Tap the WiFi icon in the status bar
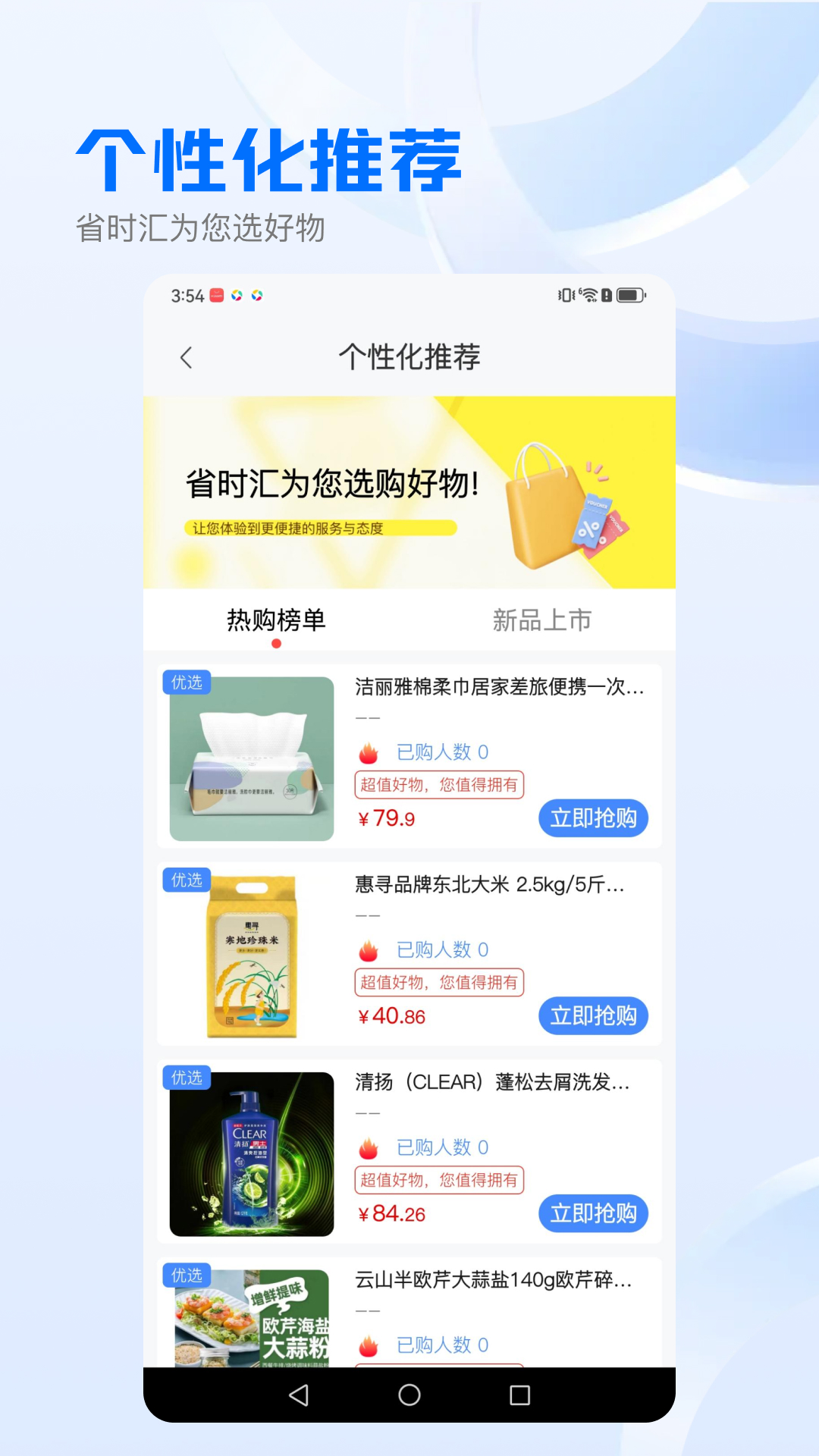Screen dimensions: 819x1456 589,295
